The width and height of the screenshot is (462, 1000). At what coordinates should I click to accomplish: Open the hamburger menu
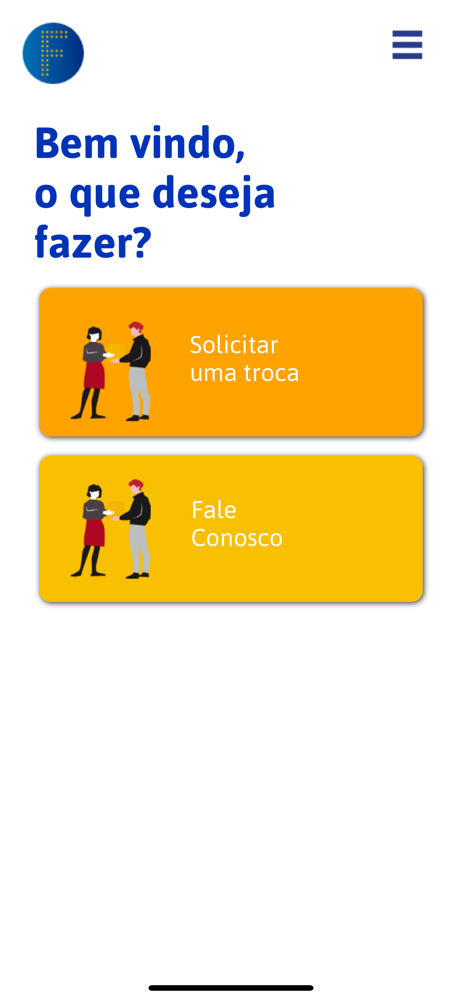click(x=407, y=45)
